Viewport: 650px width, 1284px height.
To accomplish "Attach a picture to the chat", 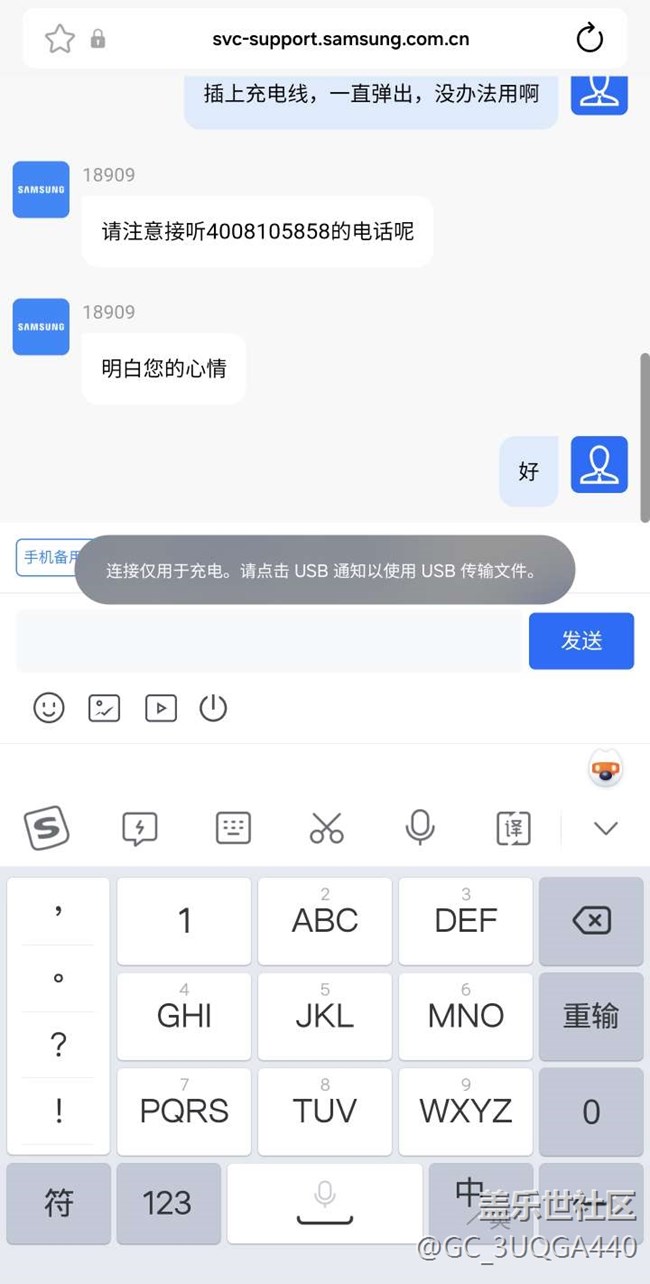I will [104, 708].
